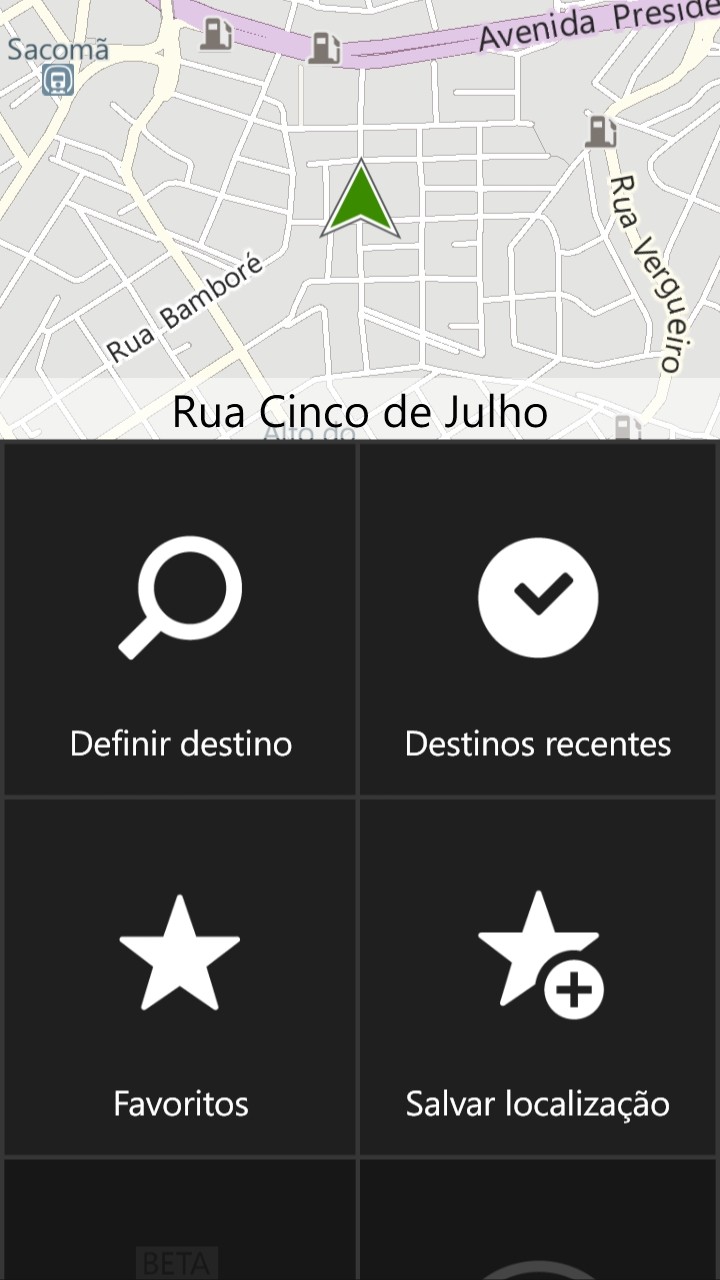Select Destinos recentes
The height and width of the screenshot is (1280, 720).
point(538,620)
